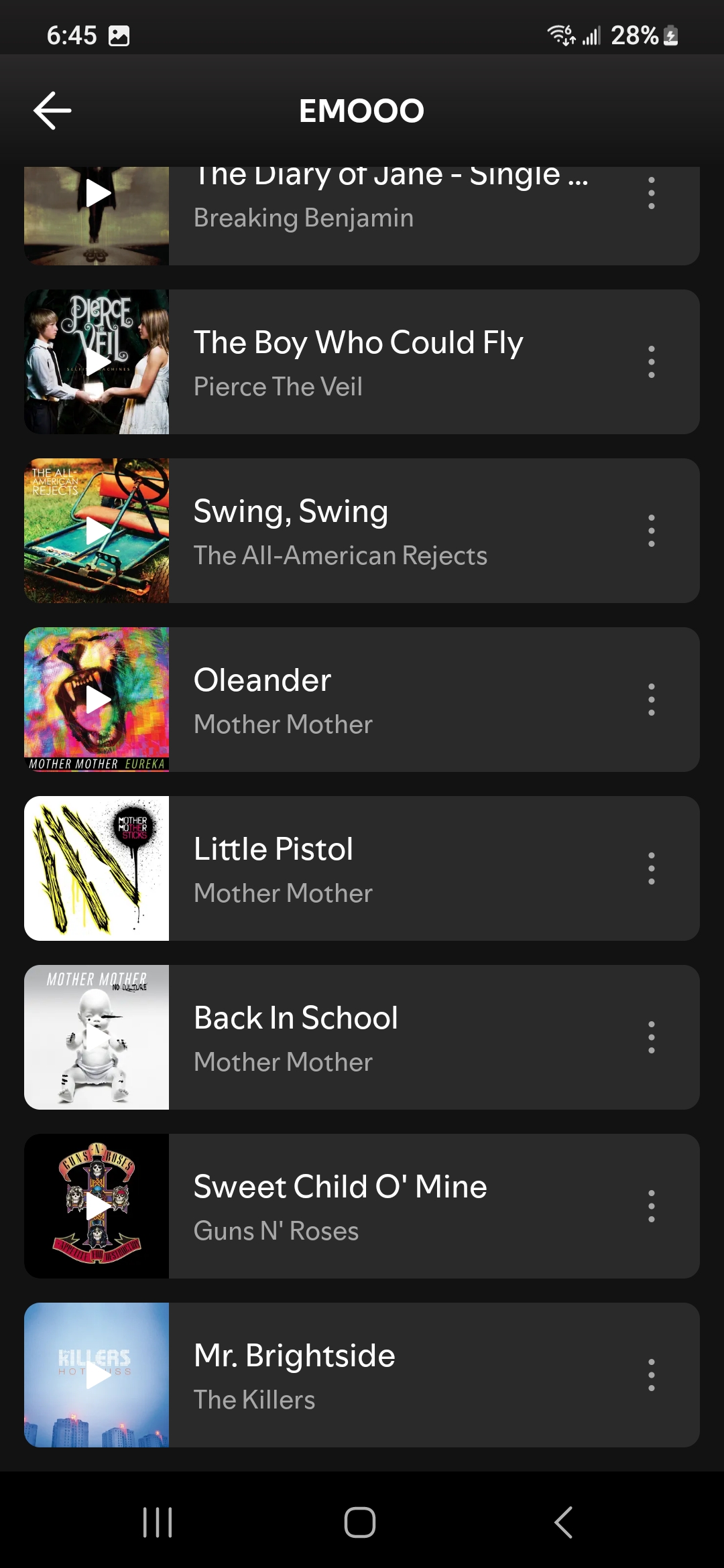The height and width of the screenshot is (1568, 724).
Task: Open options for Back In School
Action: click(x=651, y=1037)
